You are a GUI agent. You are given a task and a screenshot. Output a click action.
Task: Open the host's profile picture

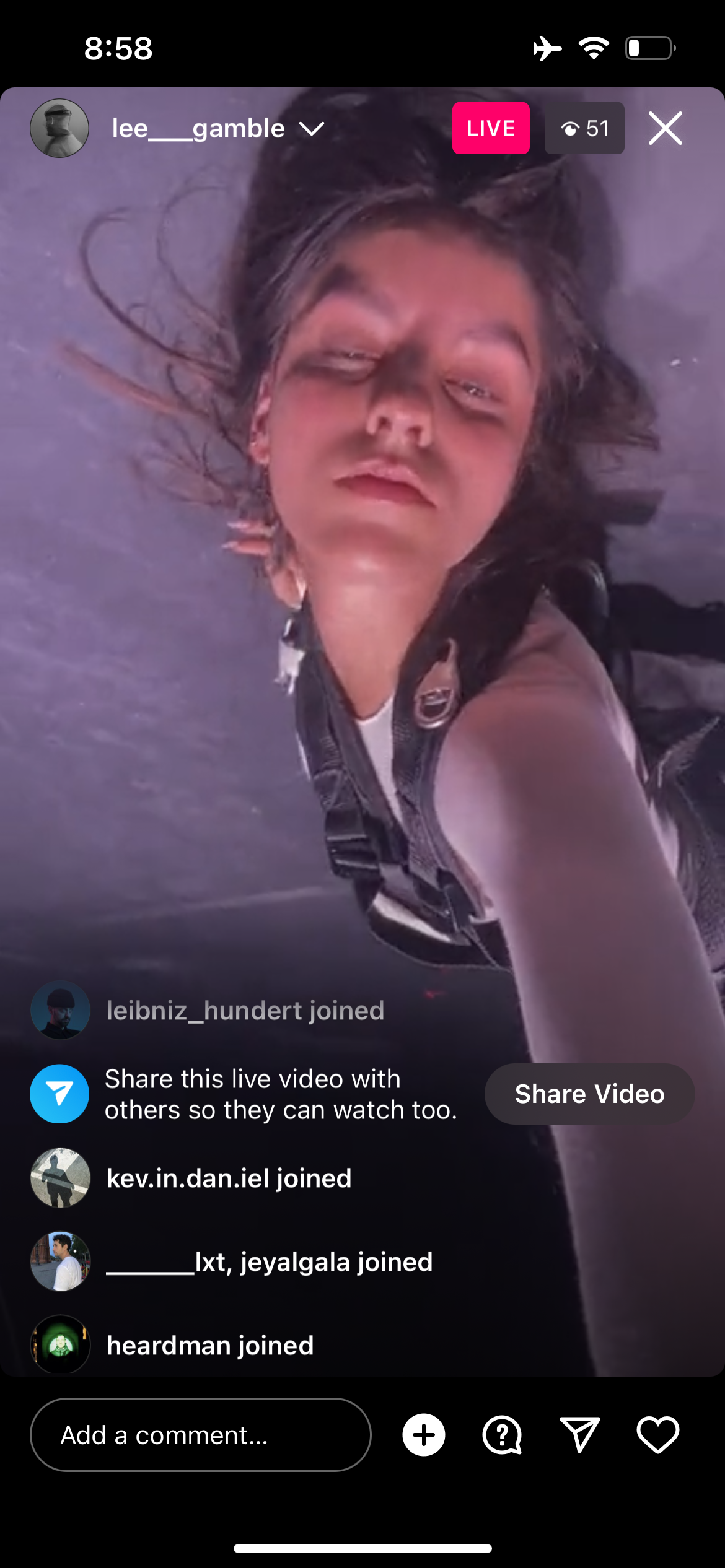(59, 128)
